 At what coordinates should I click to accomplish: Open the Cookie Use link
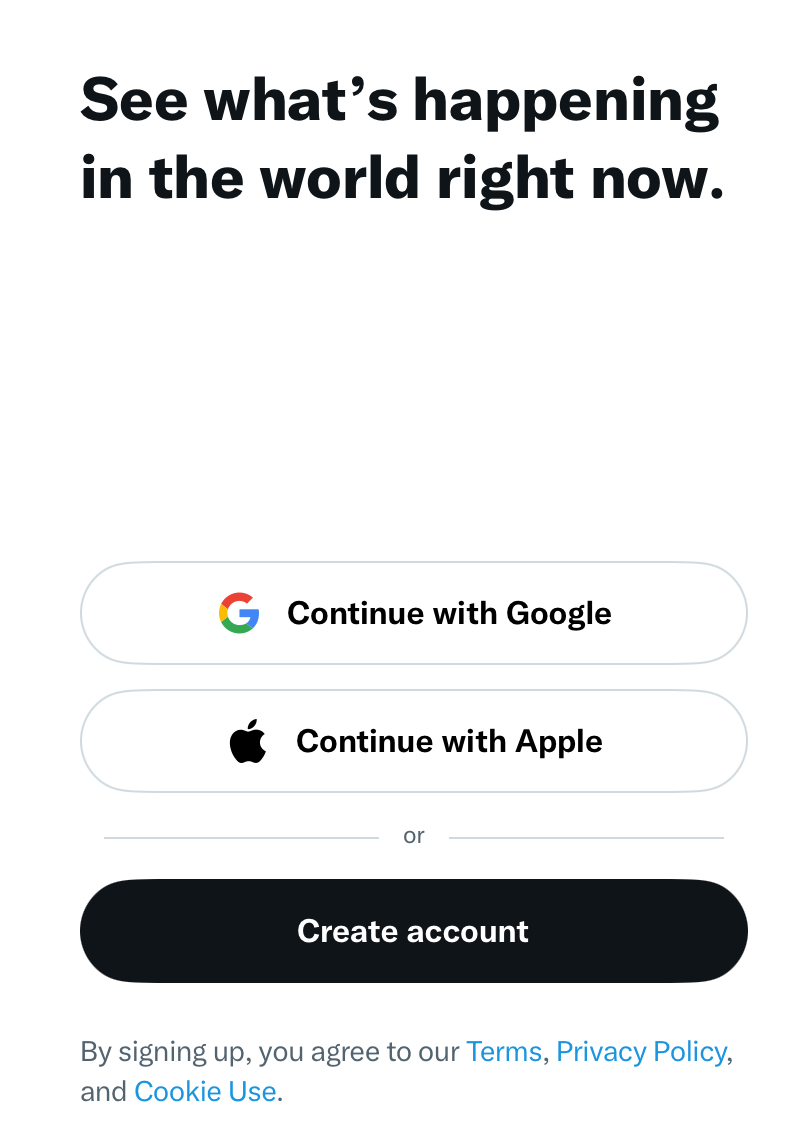(205, 1091)
